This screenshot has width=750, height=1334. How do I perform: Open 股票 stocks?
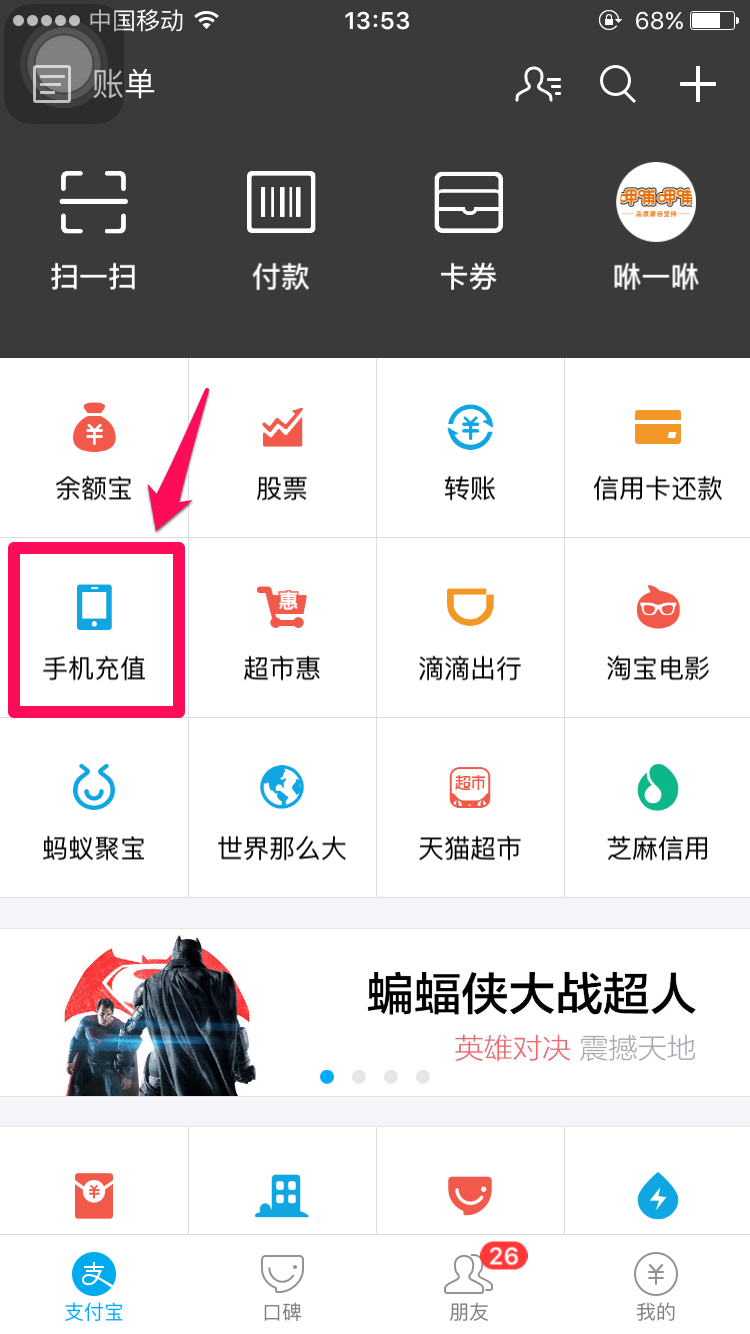(x=282, y=450)
